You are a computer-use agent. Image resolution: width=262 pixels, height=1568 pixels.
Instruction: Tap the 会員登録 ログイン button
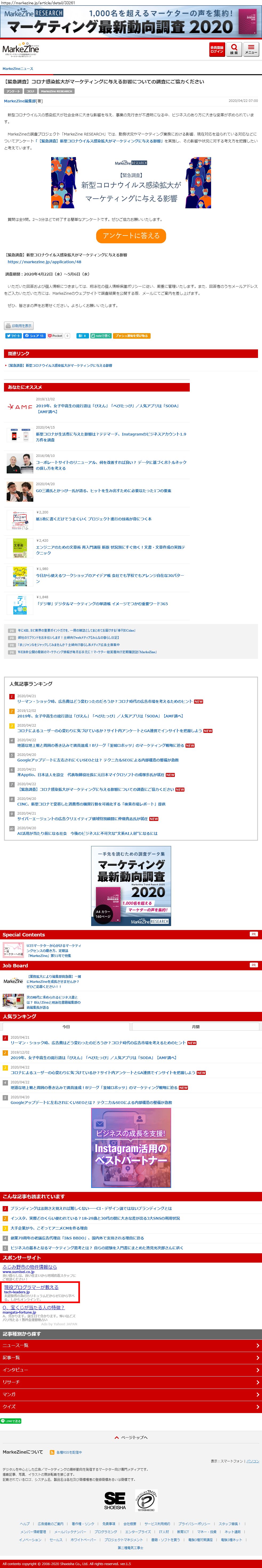(x=217, y=49)
